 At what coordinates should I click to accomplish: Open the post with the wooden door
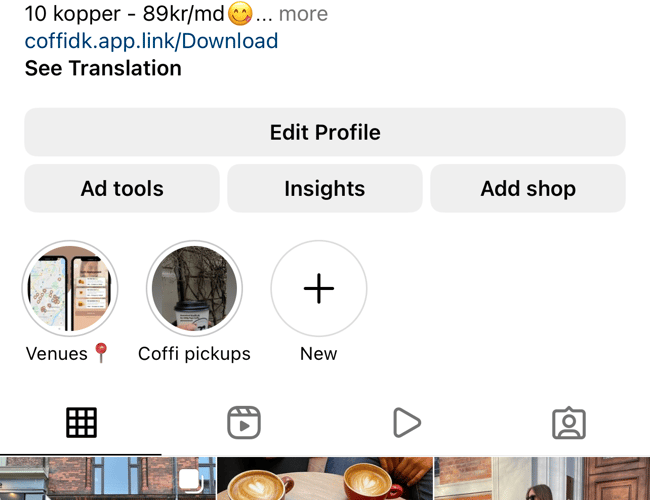point(542,480)
